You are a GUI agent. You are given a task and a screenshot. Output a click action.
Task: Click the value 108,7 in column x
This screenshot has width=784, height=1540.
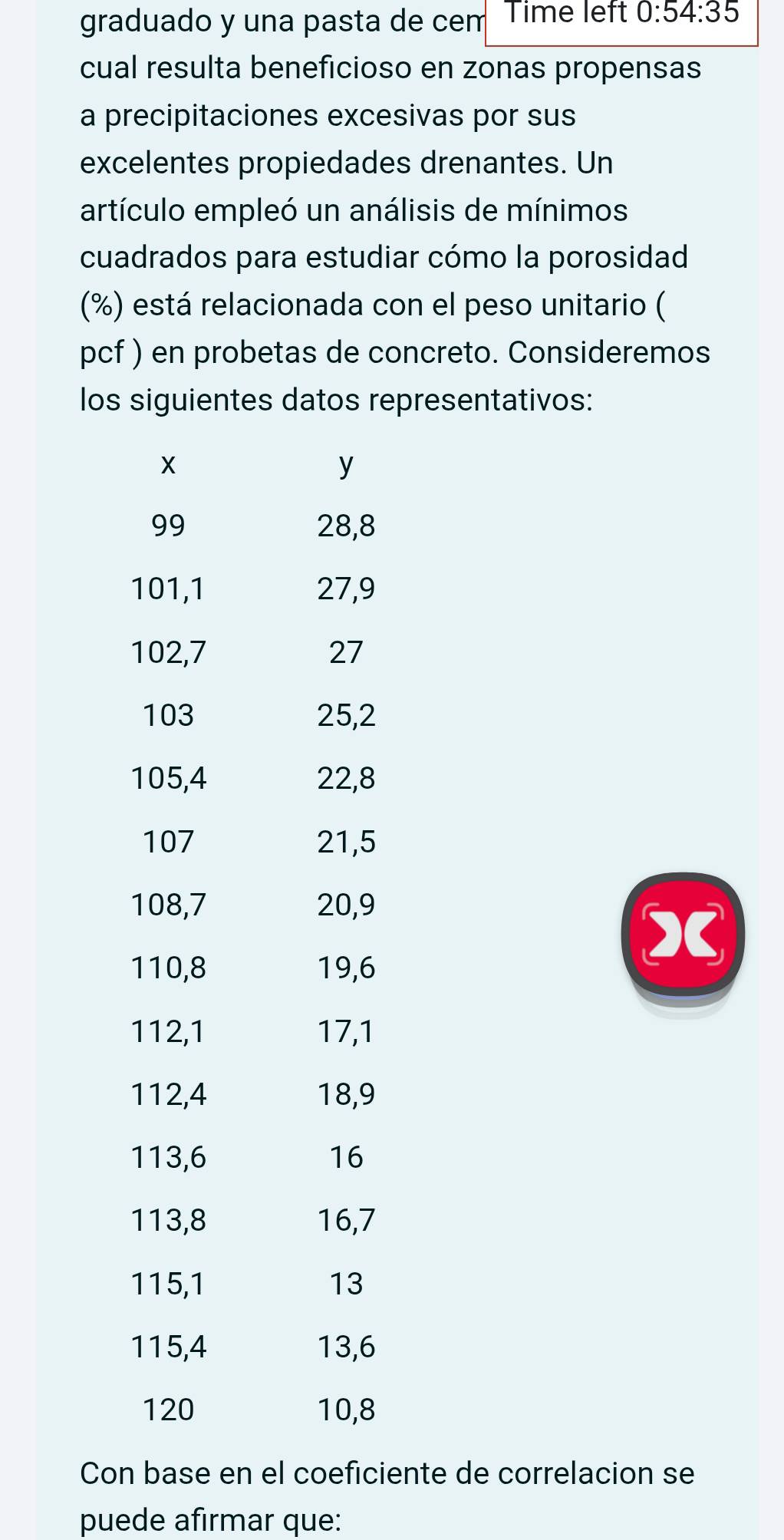click(169, 905)
